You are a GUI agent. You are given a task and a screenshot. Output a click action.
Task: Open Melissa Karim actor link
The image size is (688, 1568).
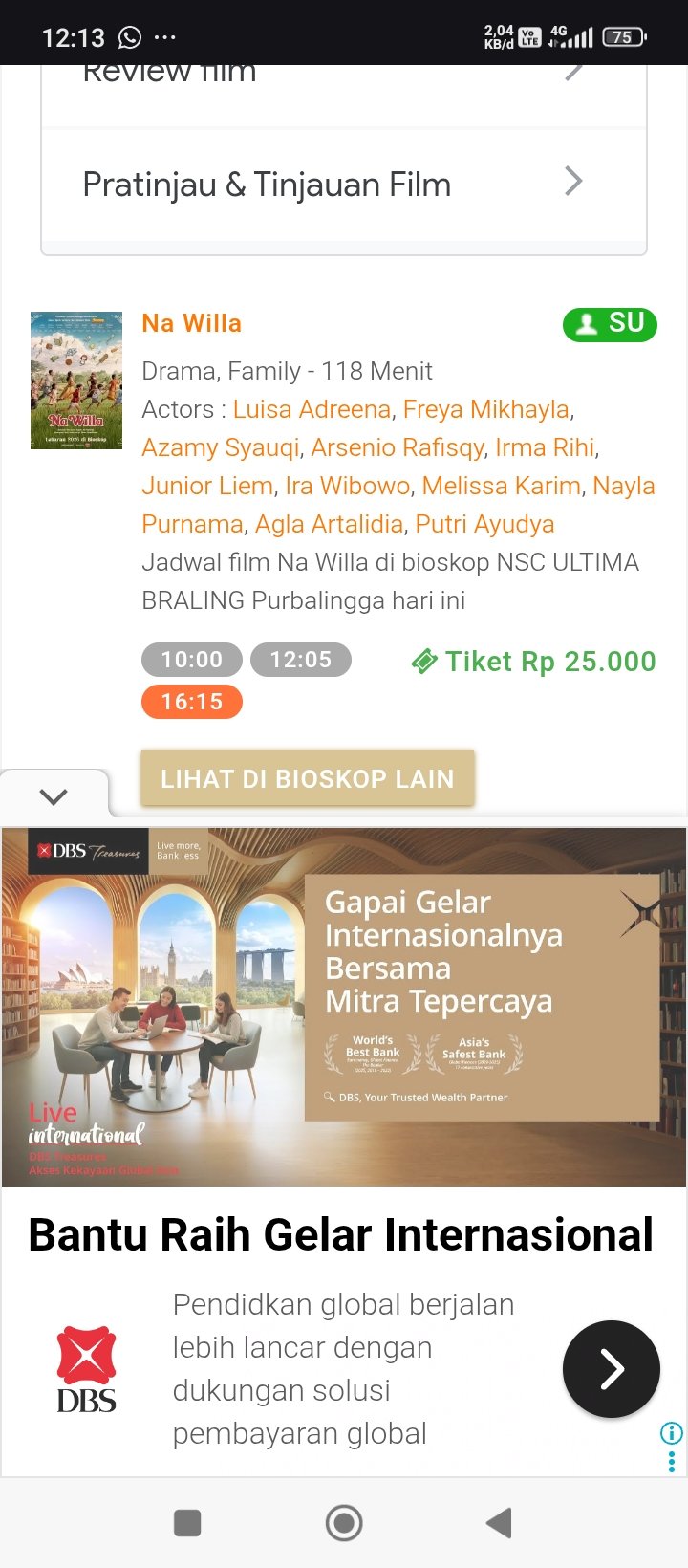point(501,486)
